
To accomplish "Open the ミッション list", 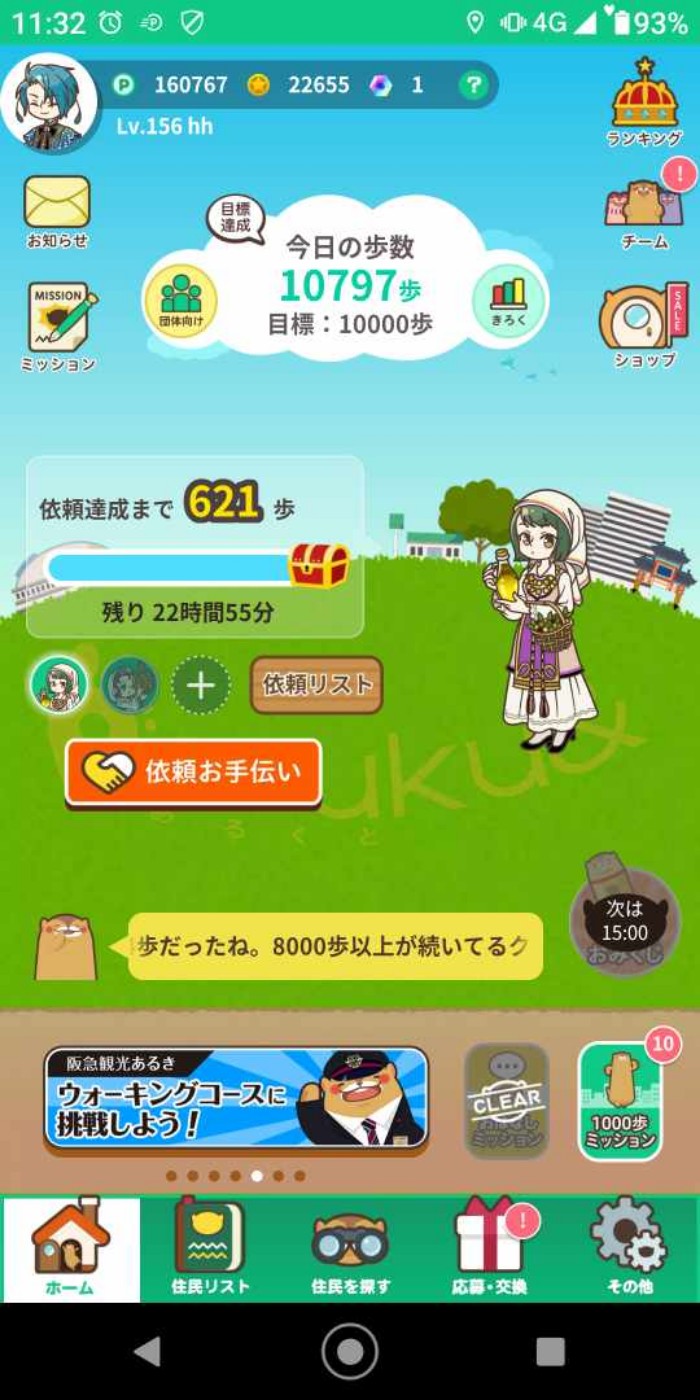I will tap(59, 326).
